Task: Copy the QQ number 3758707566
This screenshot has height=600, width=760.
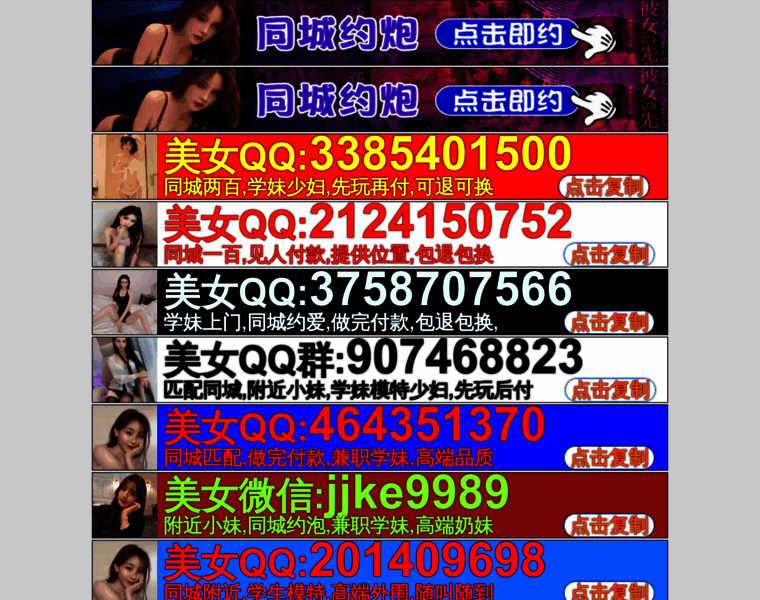Action: coord(610,322)
